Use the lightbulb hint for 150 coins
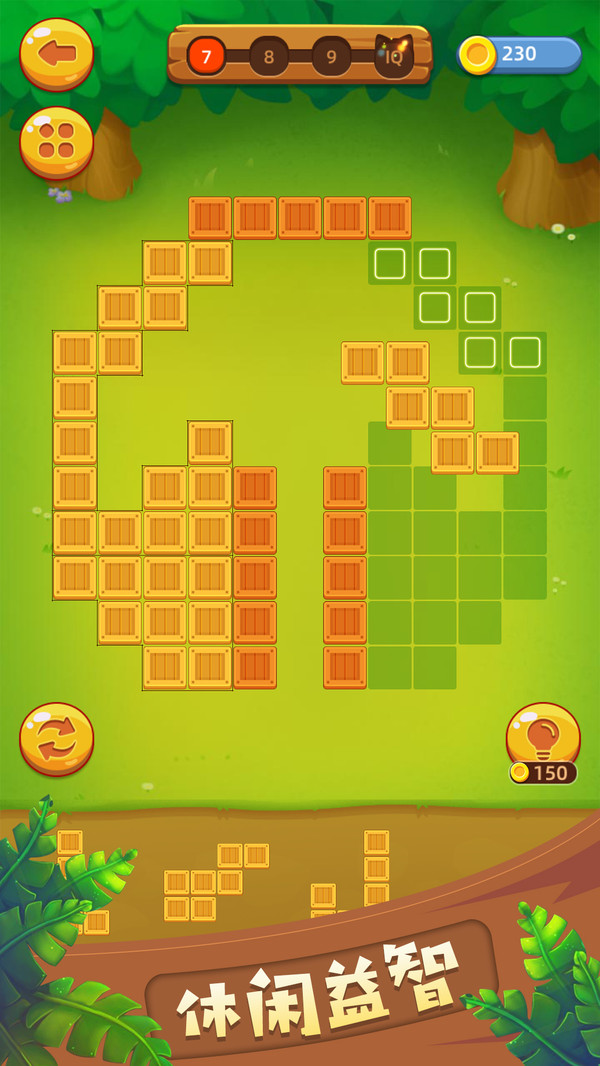This screenshot has height=1066, width=600. 543,738
